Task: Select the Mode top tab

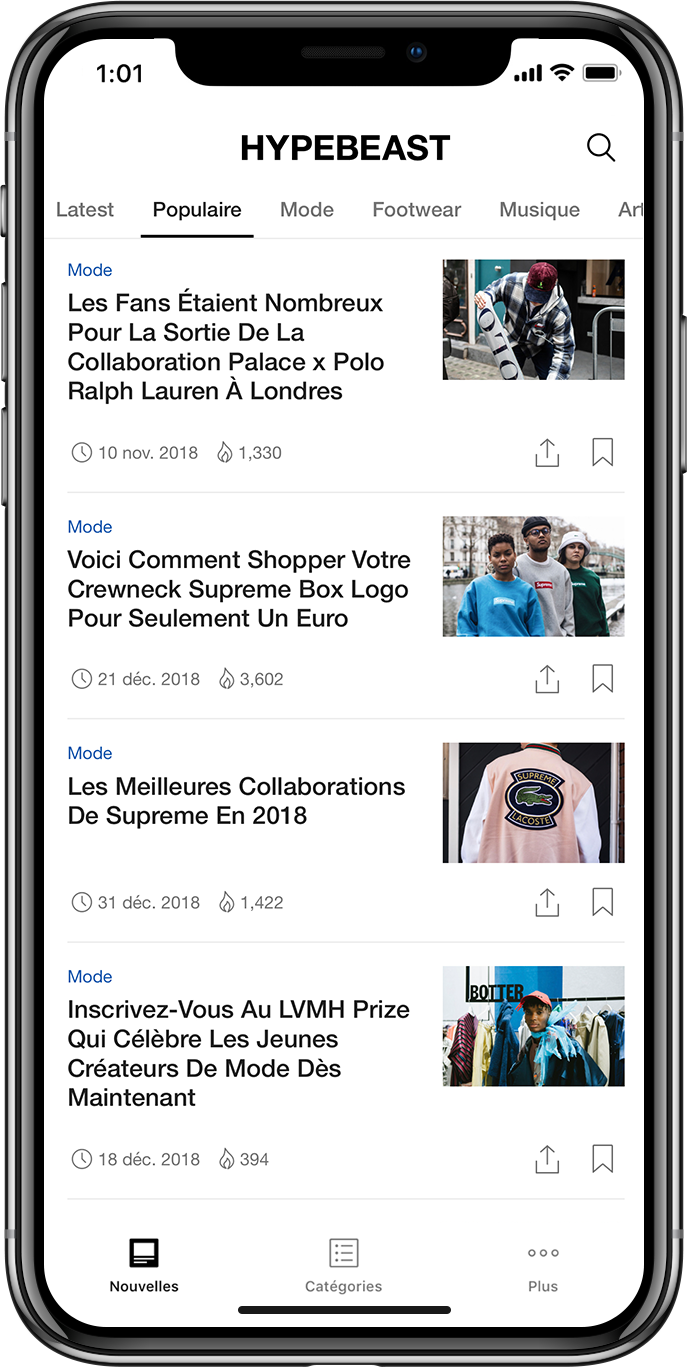Action: 306,210
